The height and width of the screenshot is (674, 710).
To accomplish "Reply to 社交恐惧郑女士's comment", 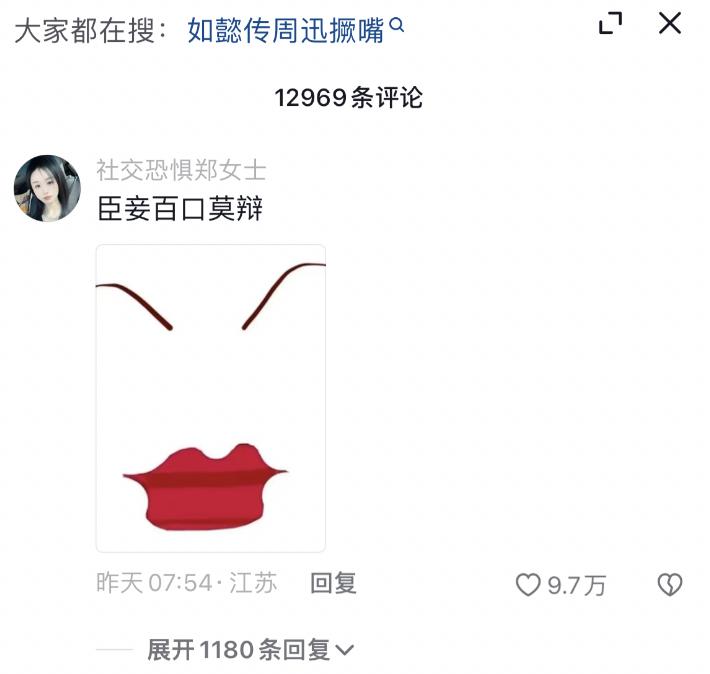I will coord(333,584).
